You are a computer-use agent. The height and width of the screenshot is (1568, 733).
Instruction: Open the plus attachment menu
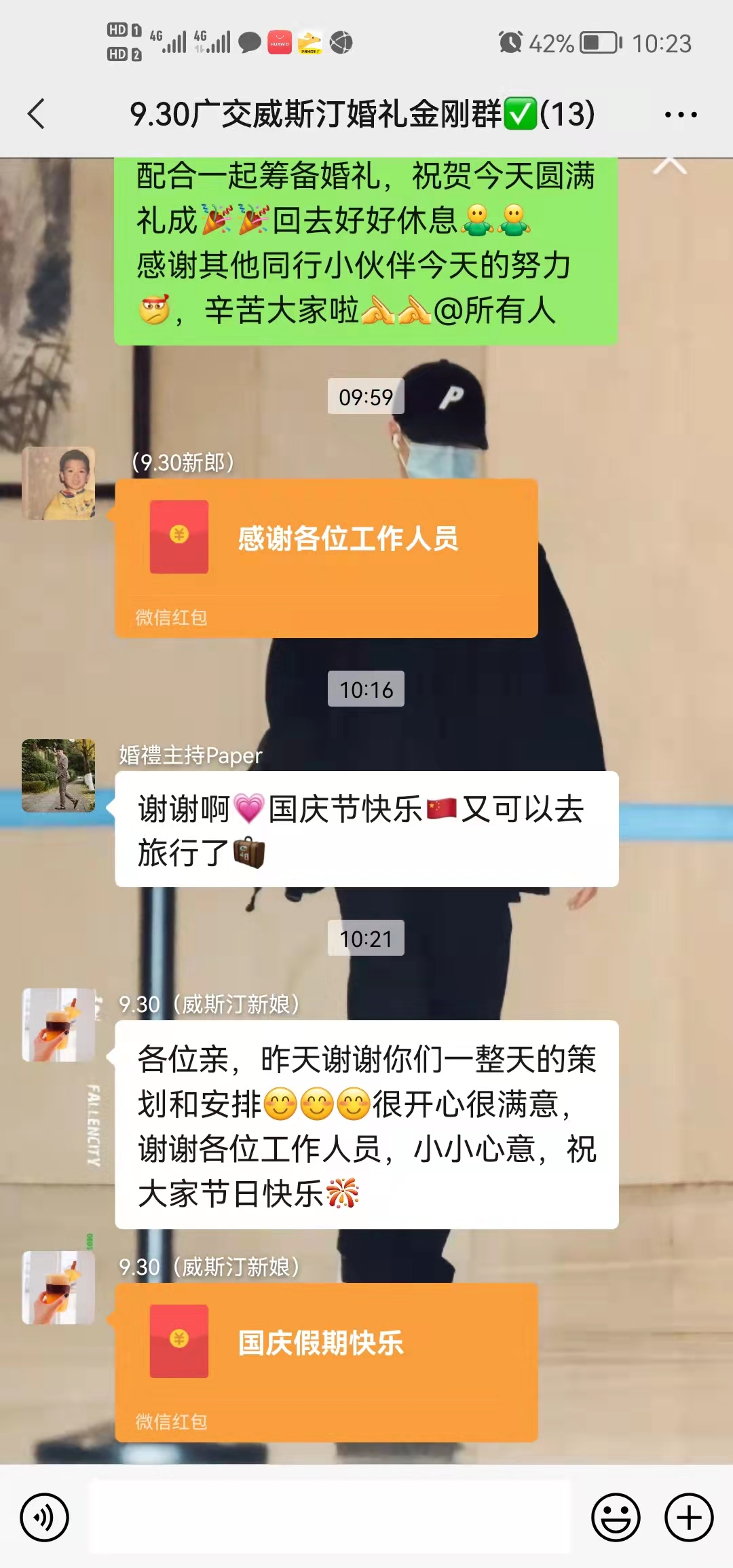tap(689, 1517)
